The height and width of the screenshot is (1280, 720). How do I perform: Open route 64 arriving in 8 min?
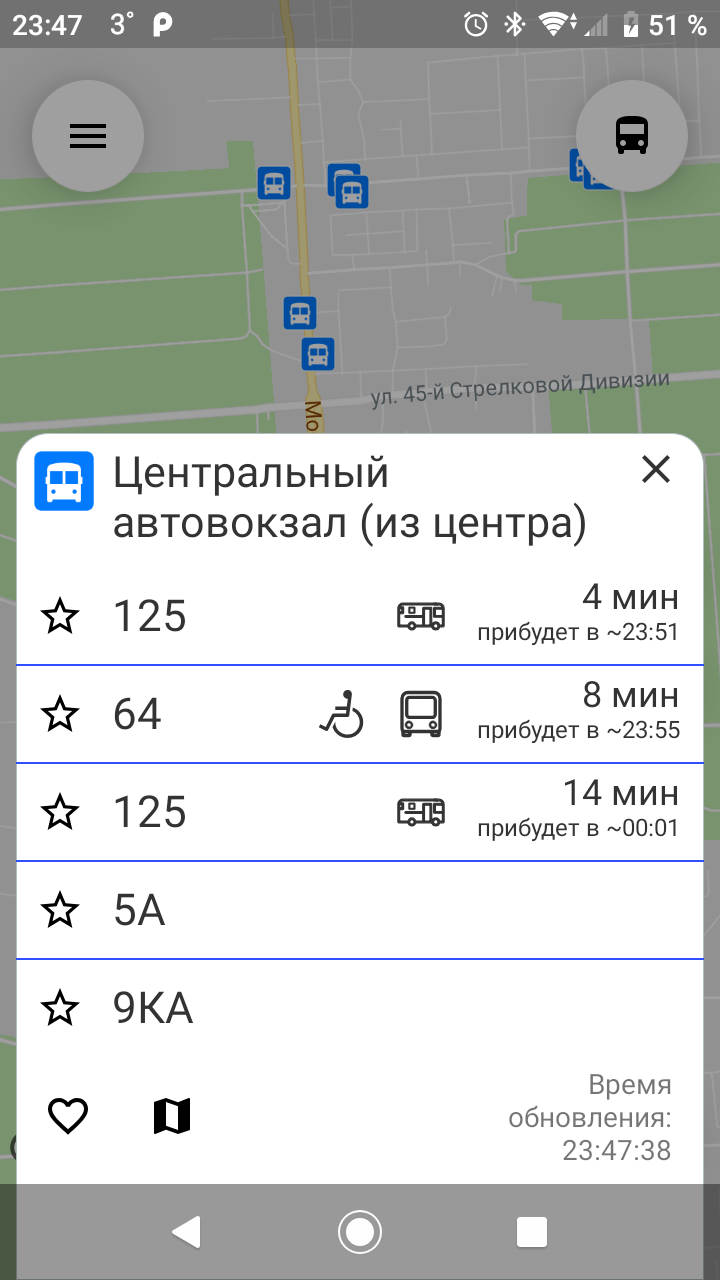tap(360, 715)
